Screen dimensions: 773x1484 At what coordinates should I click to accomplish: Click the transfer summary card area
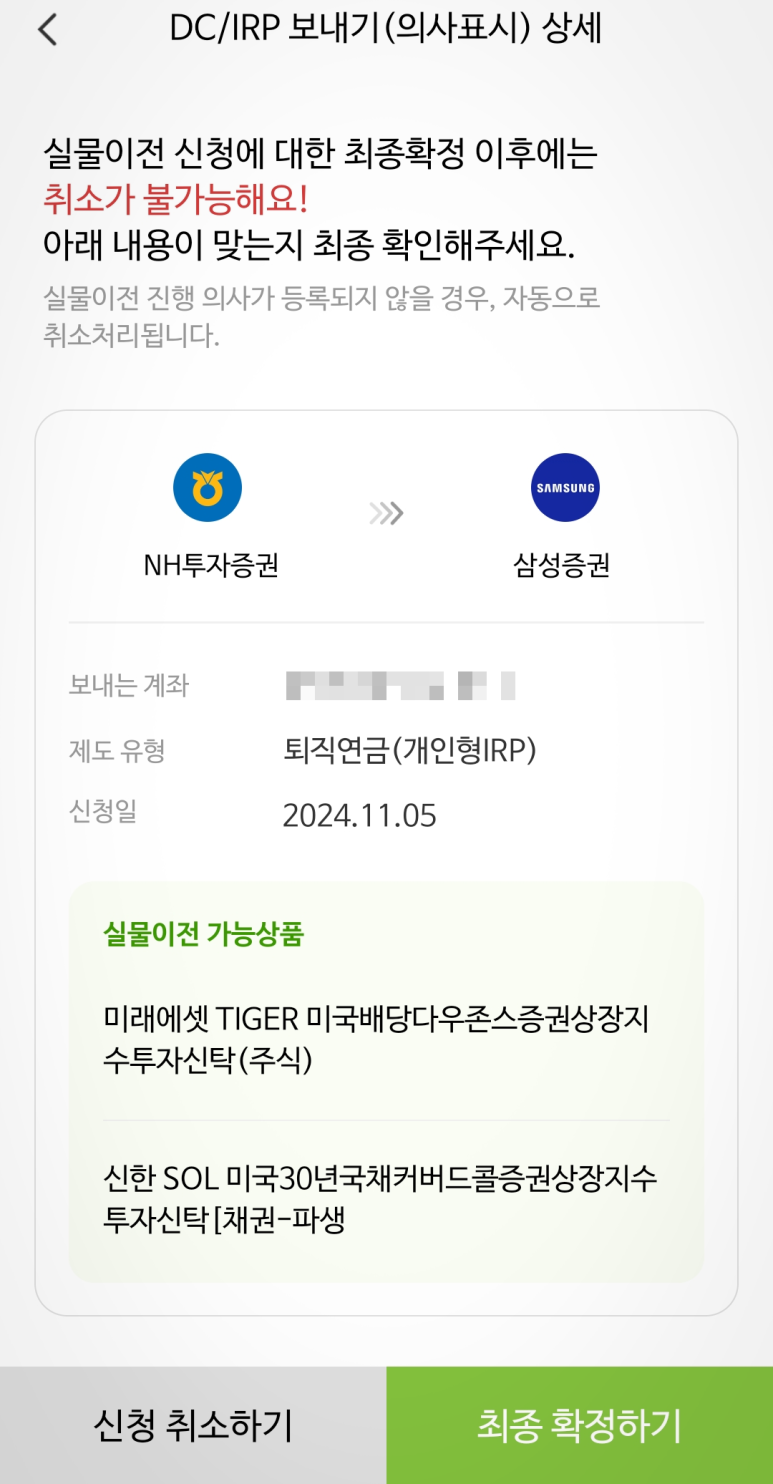tap(385, 860)
